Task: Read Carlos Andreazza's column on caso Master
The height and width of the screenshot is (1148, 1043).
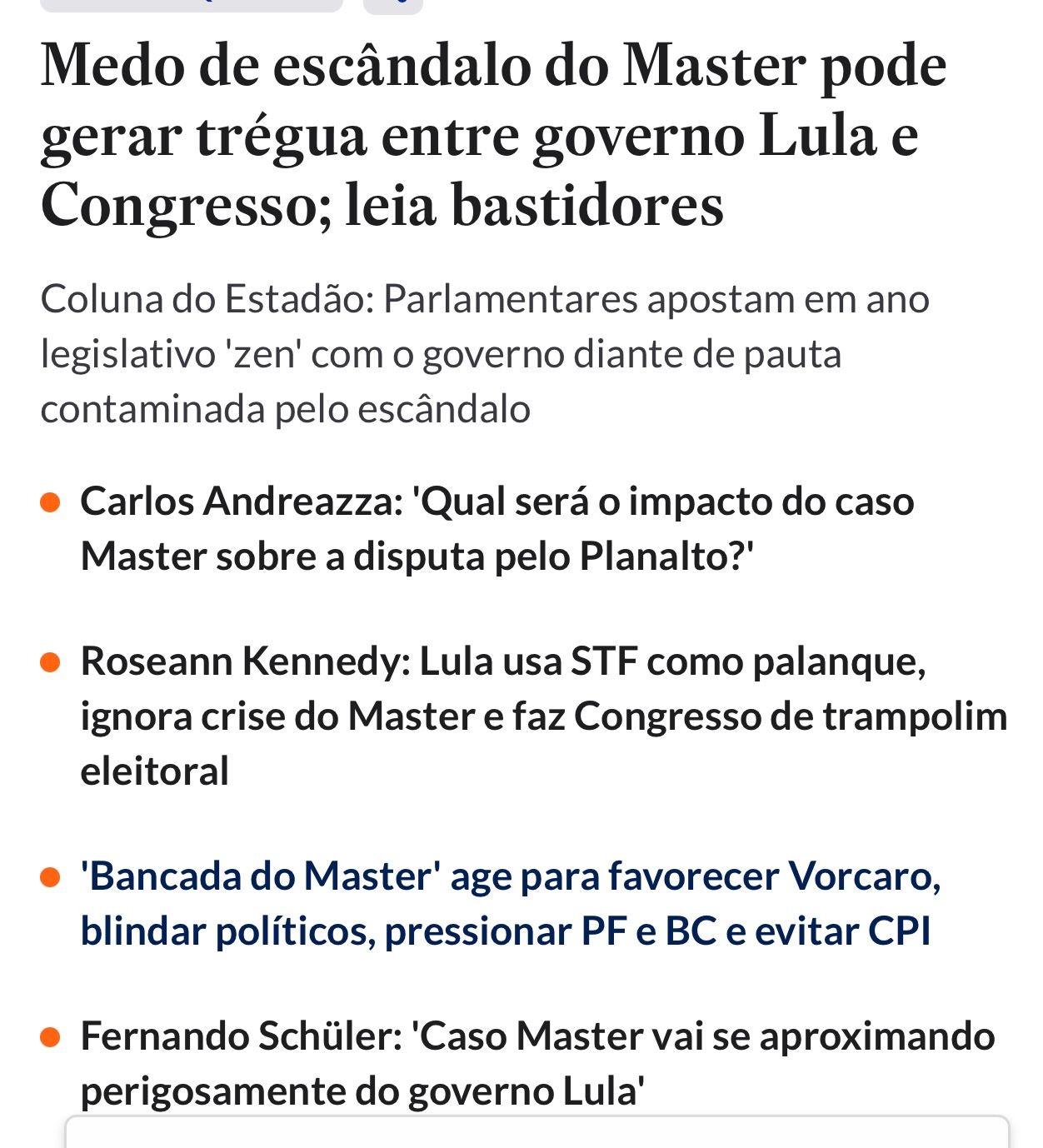Action: pos(497,528)
